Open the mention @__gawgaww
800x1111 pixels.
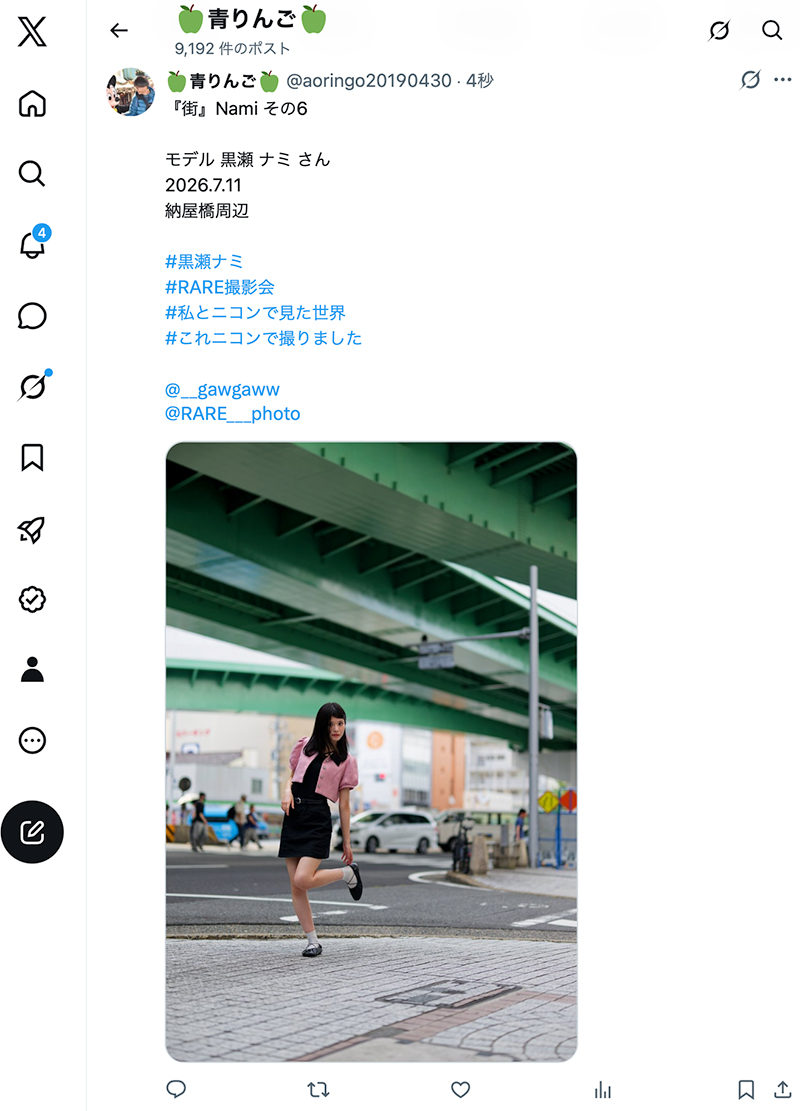click(222, 389)
